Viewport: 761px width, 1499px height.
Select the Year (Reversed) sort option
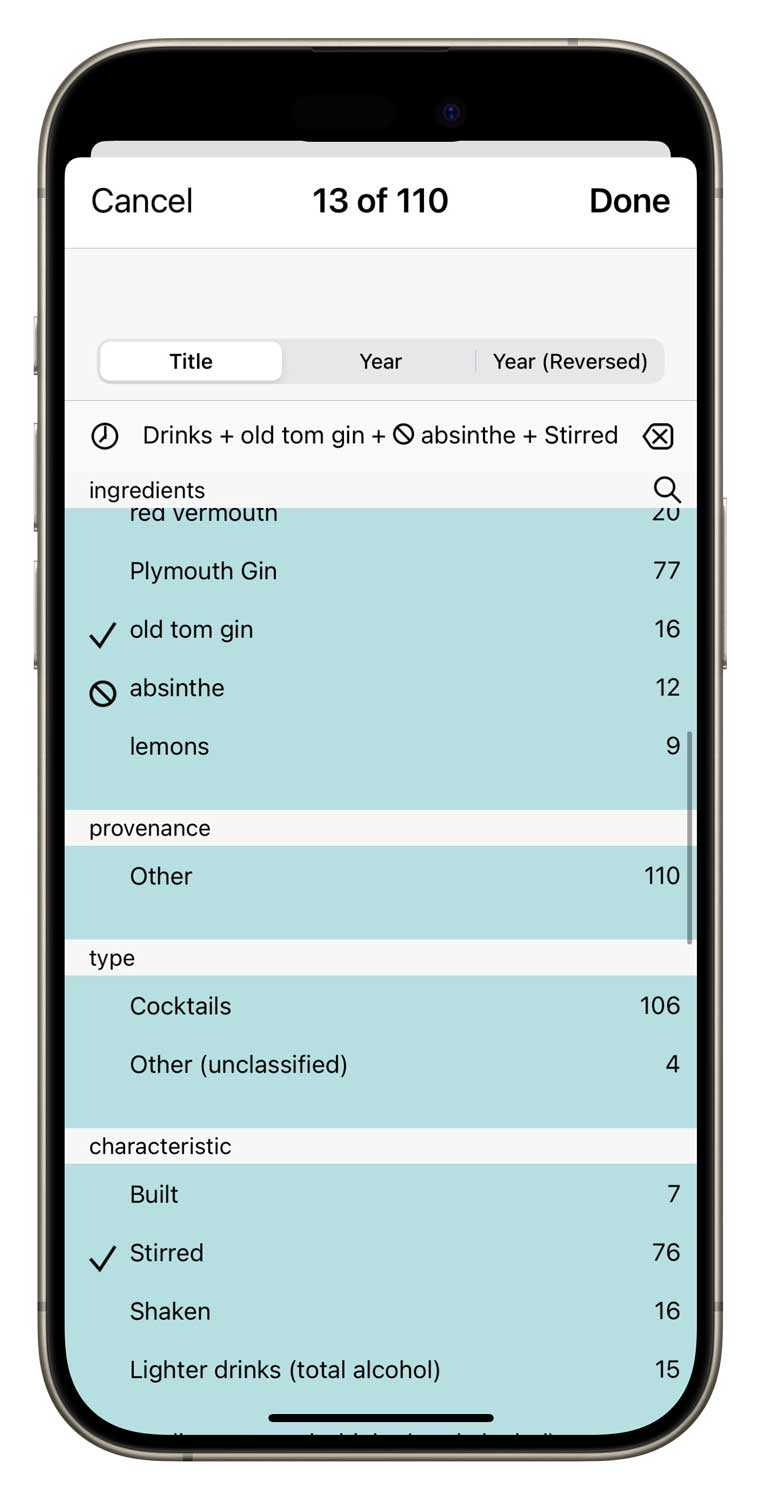[x=570, y=361]
